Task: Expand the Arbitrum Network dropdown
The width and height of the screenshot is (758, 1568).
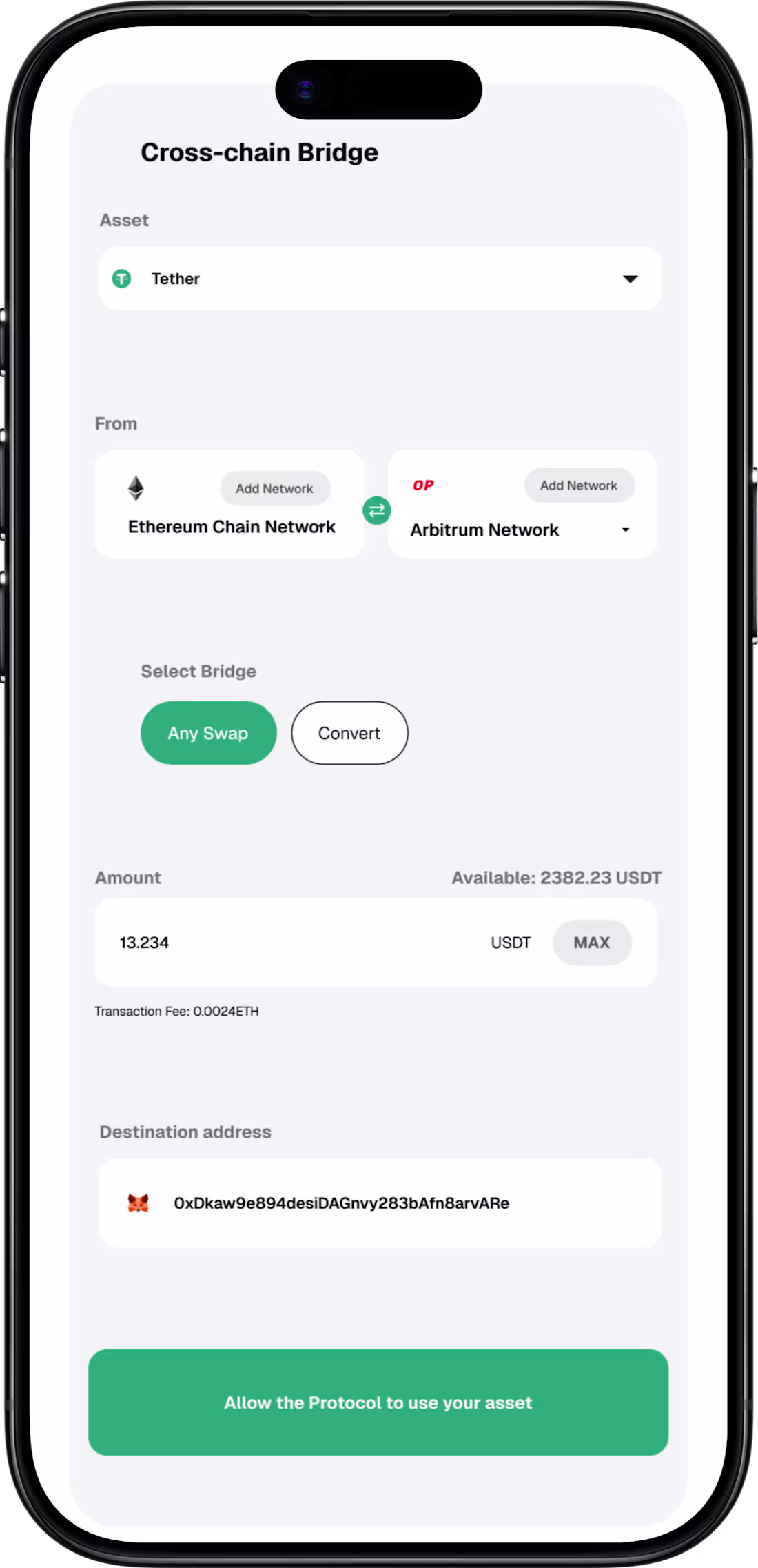Action: [x=625, y=530]
